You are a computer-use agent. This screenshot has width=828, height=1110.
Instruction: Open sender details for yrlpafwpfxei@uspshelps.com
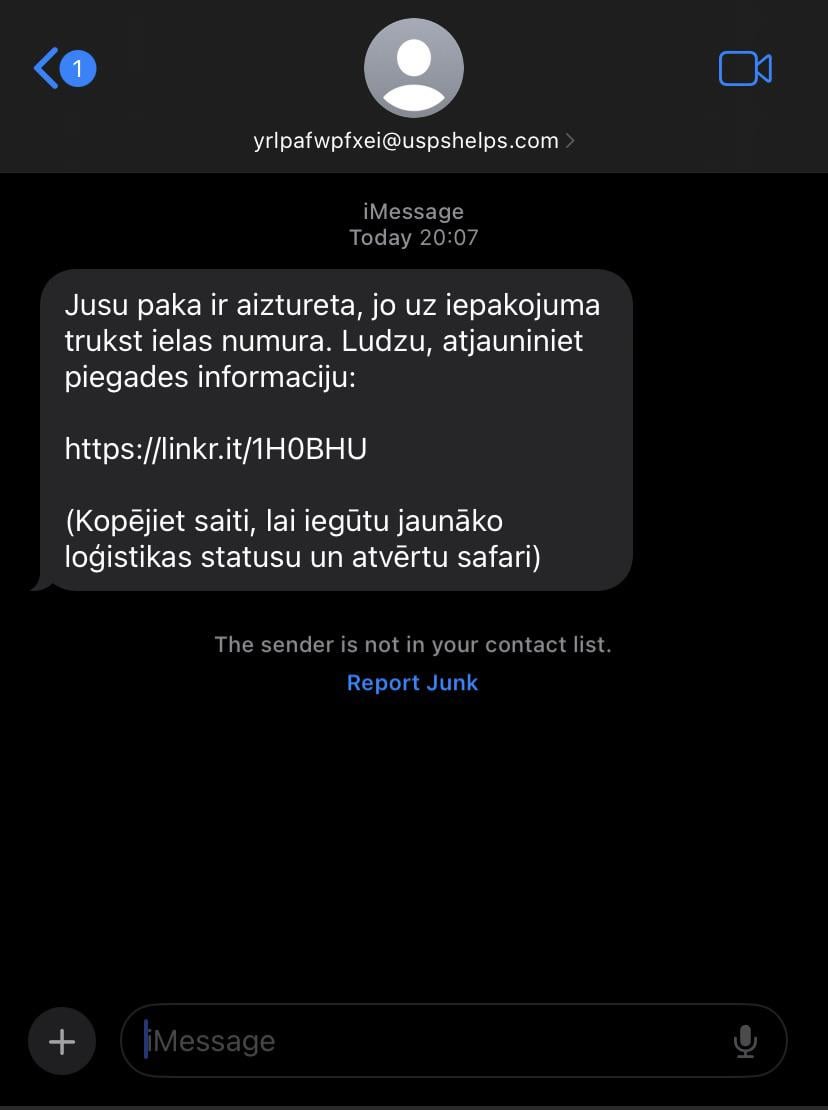tap(413, 141)
